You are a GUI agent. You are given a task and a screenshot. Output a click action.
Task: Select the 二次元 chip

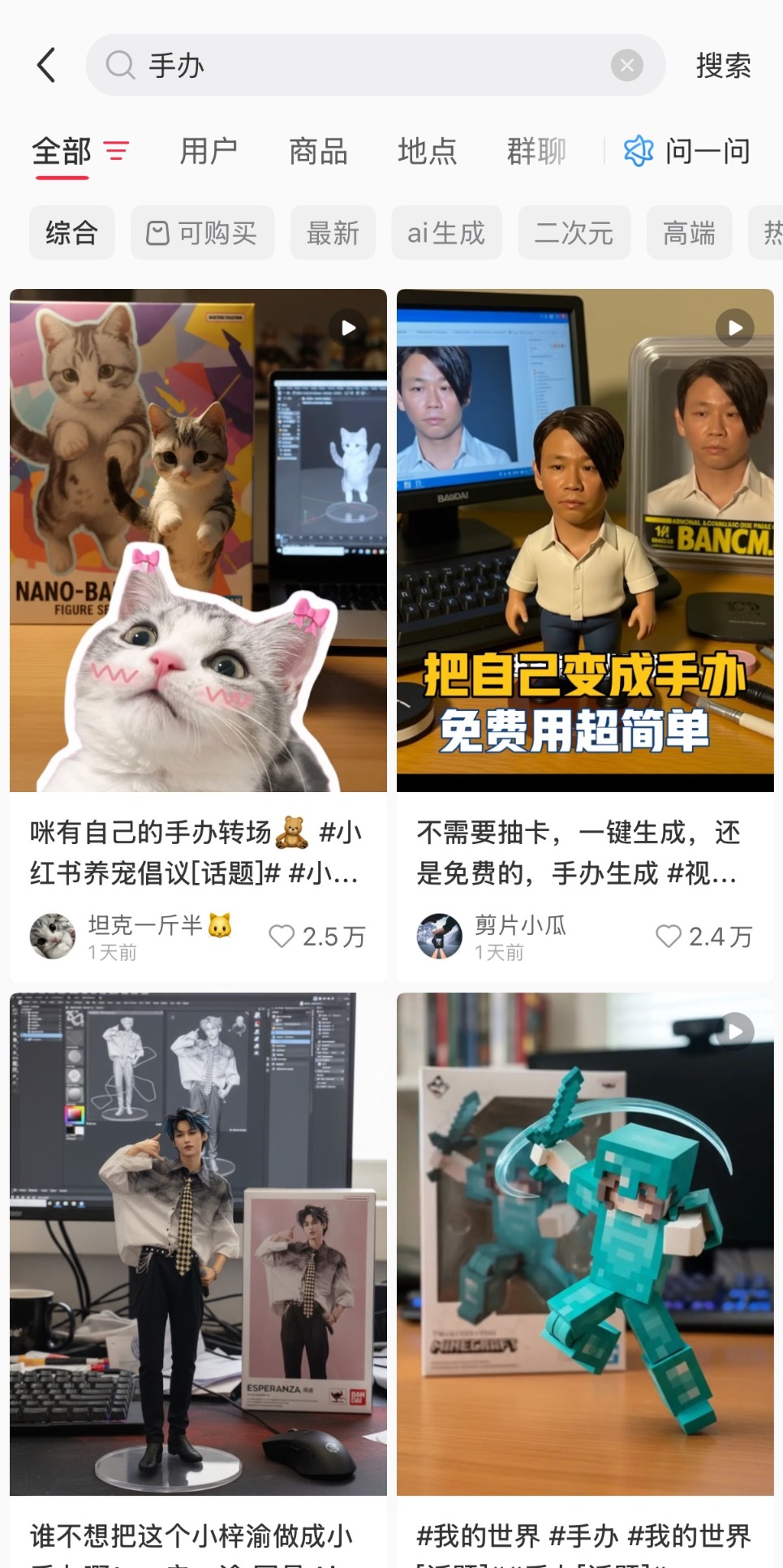click(x=574, y=233)
